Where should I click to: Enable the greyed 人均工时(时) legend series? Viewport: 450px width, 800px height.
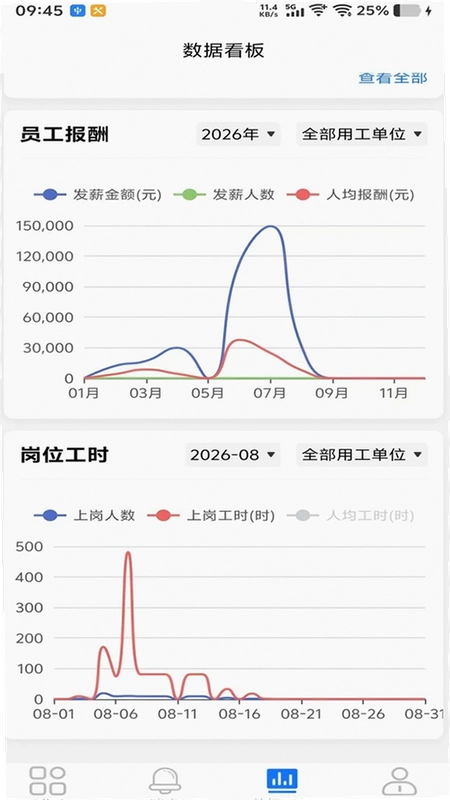point(351,515)
